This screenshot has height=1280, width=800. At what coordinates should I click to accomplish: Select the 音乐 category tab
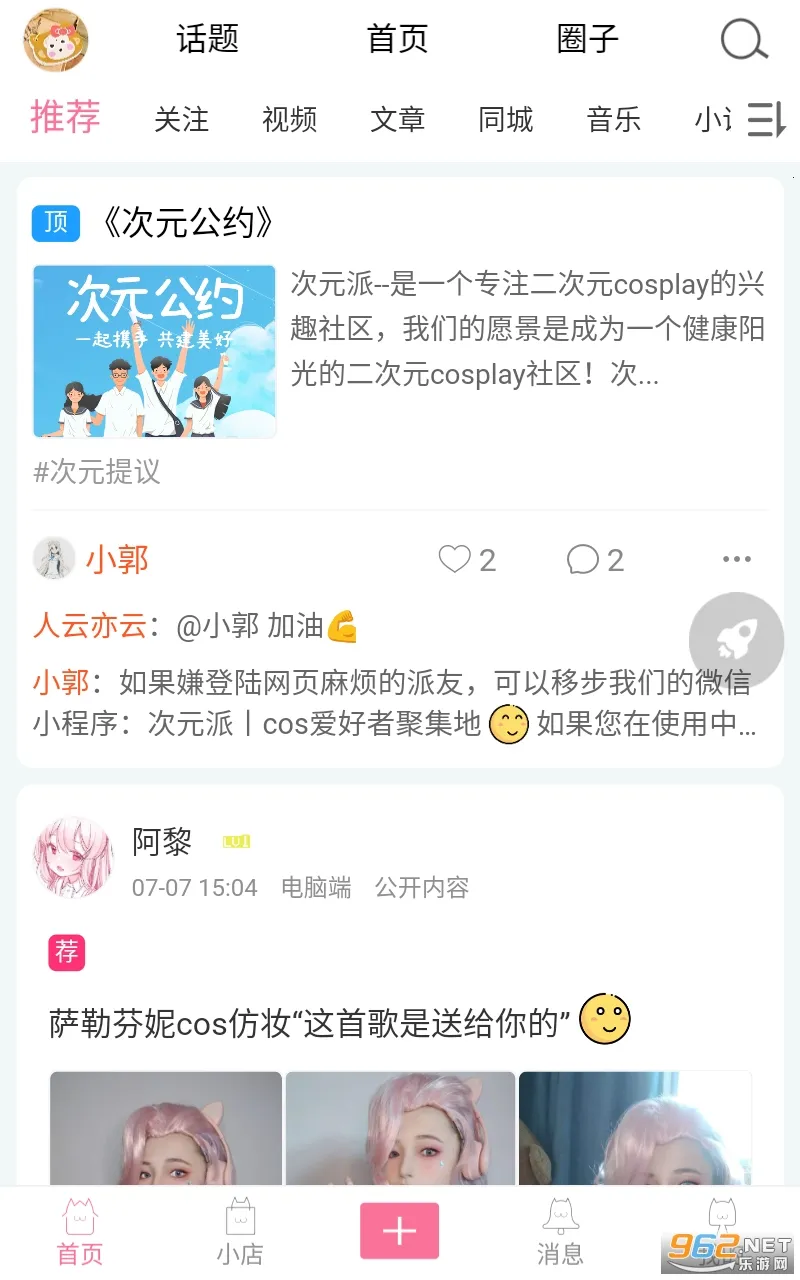pyautogui.click(x=614, y=120)
